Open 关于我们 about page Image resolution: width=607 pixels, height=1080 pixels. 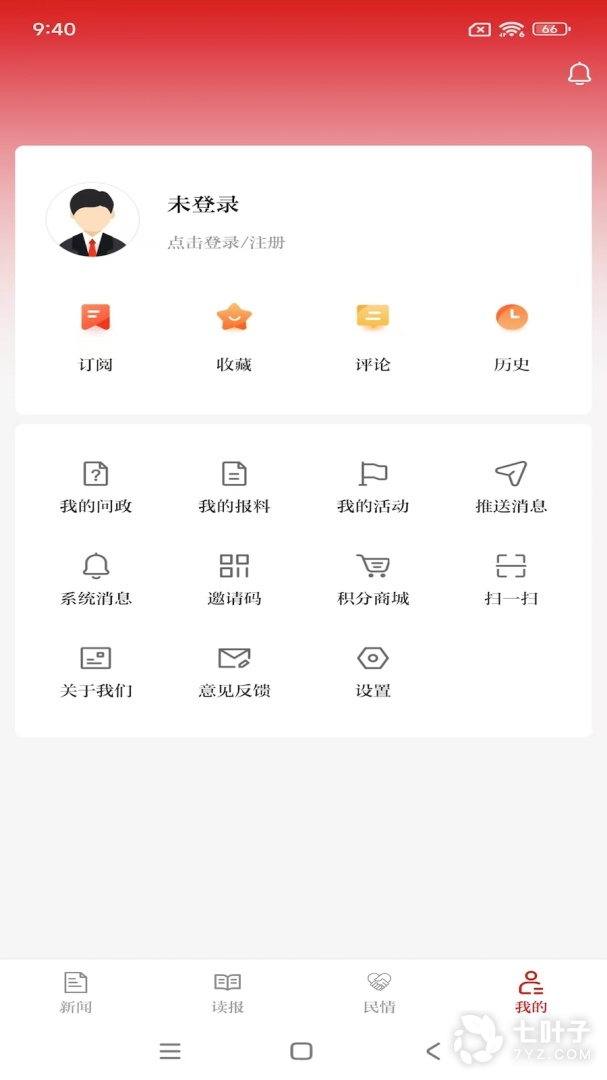pyautogui.click(x=96, y=671)
